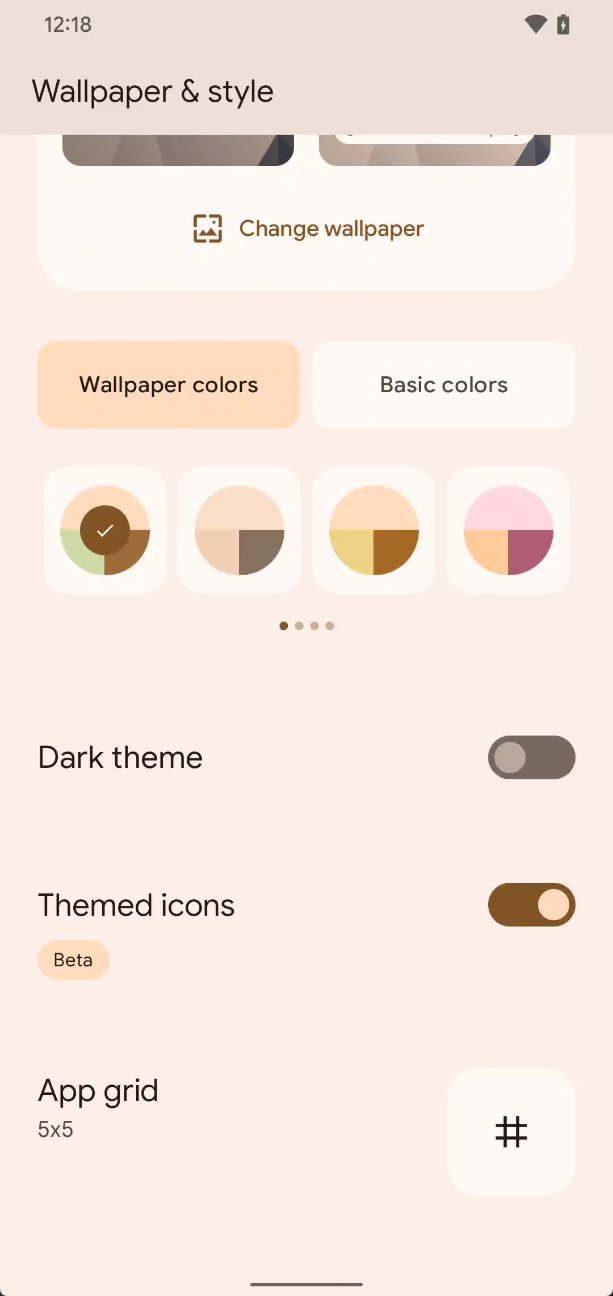Tap Change wallpaper

coord(308,229)
